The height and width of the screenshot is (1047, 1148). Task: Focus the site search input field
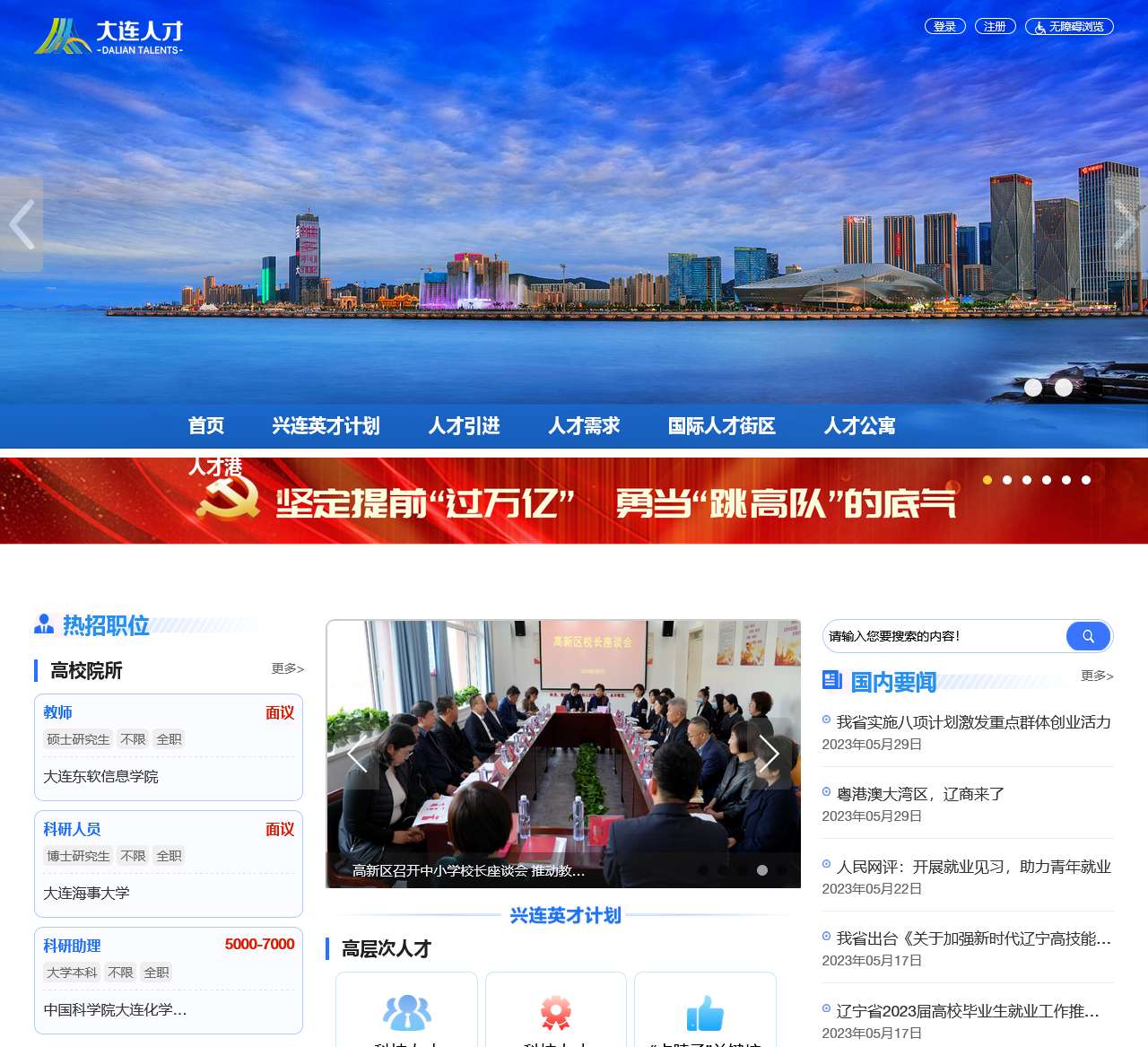point(942,636)
